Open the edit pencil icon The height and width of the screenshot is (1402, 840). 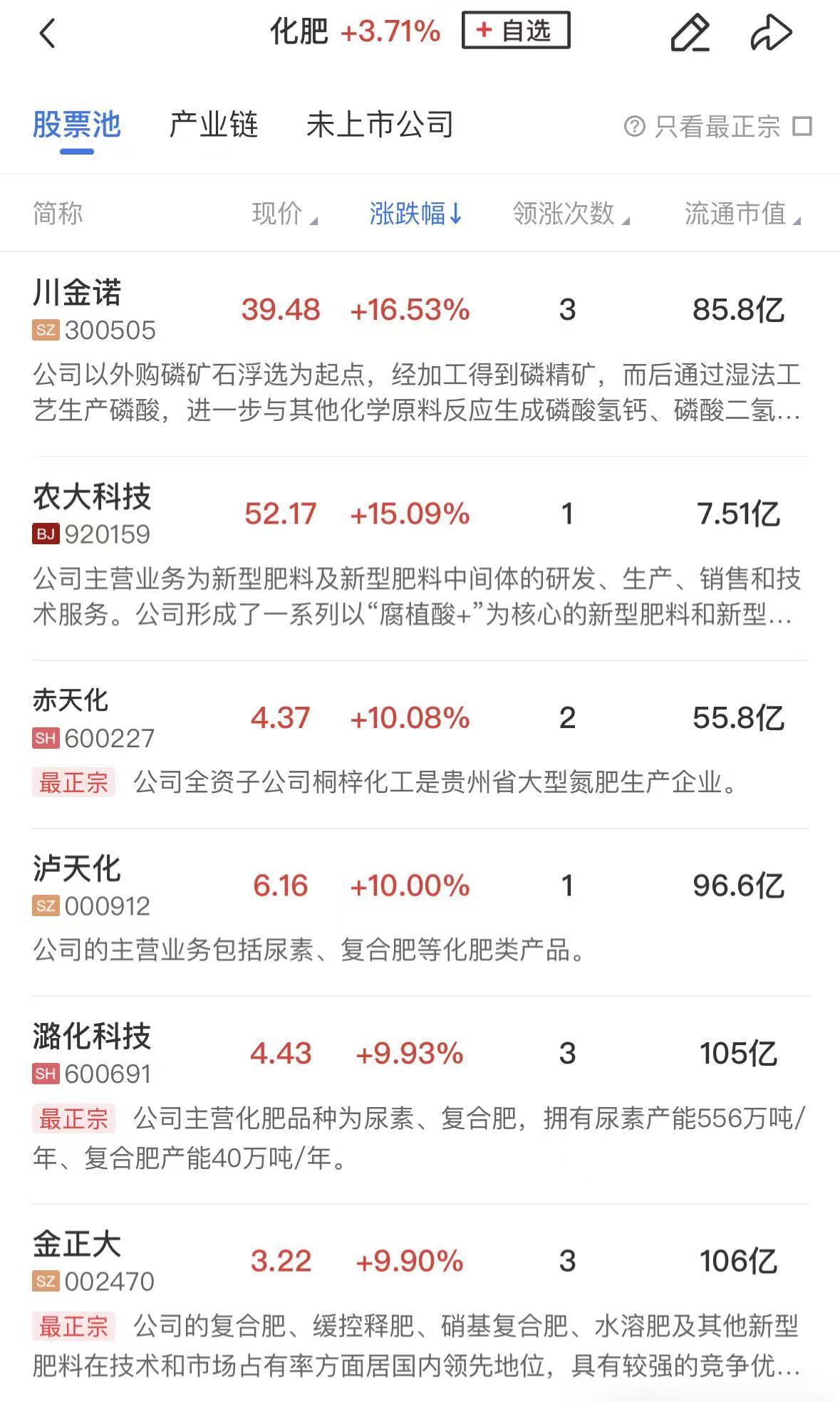click(690, 33)
